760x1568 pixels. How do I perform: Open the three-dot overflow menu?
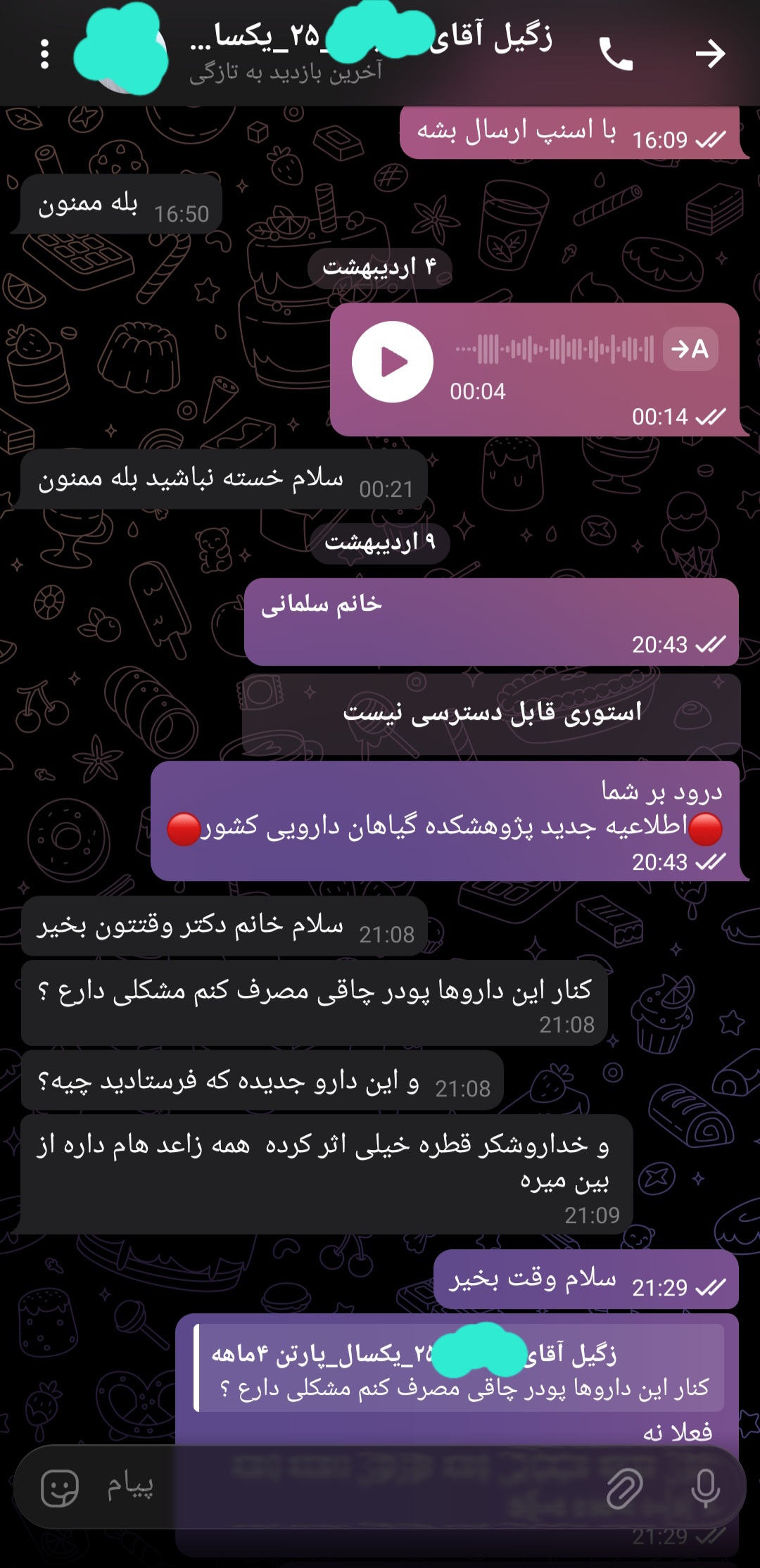44,54
